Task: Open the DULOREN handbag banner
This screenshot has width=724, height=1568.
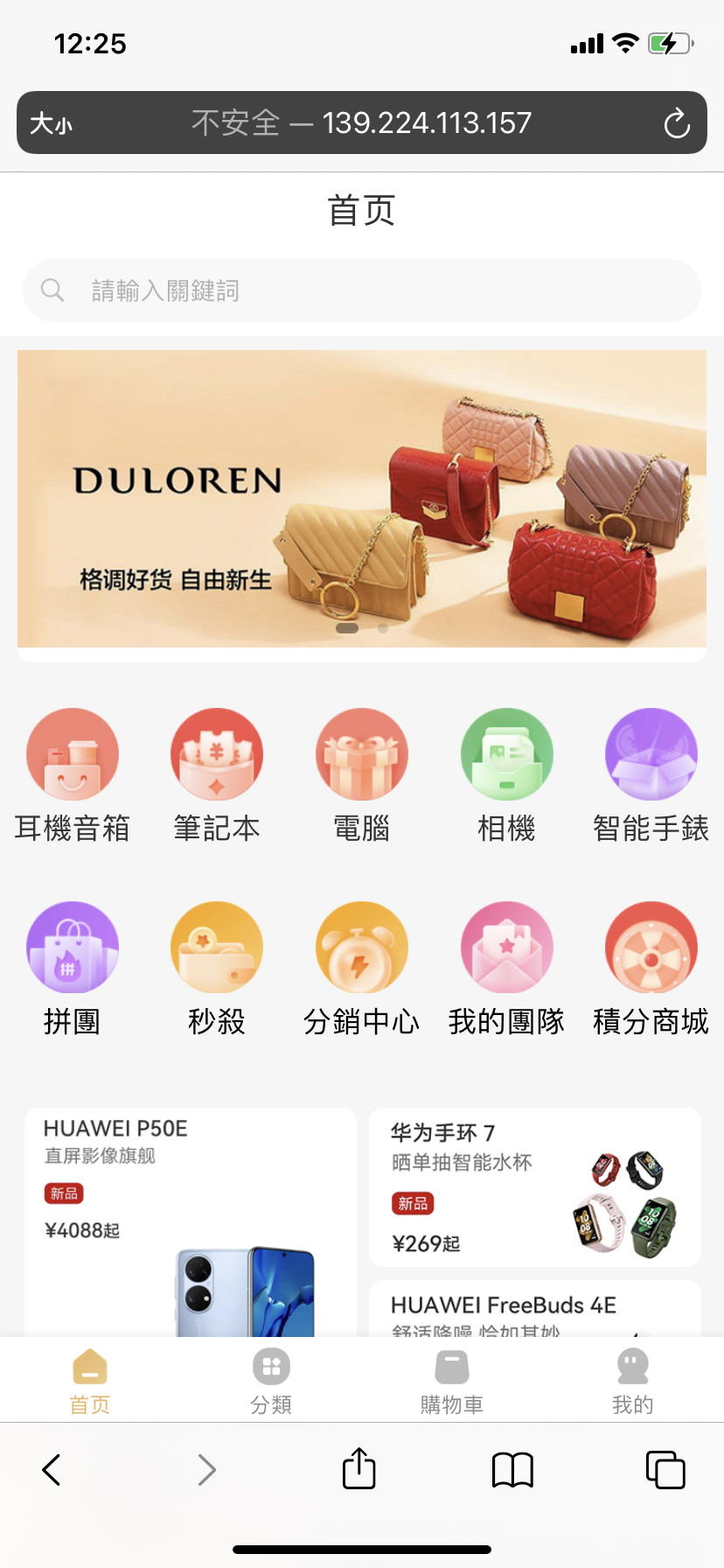Action: 362,499
